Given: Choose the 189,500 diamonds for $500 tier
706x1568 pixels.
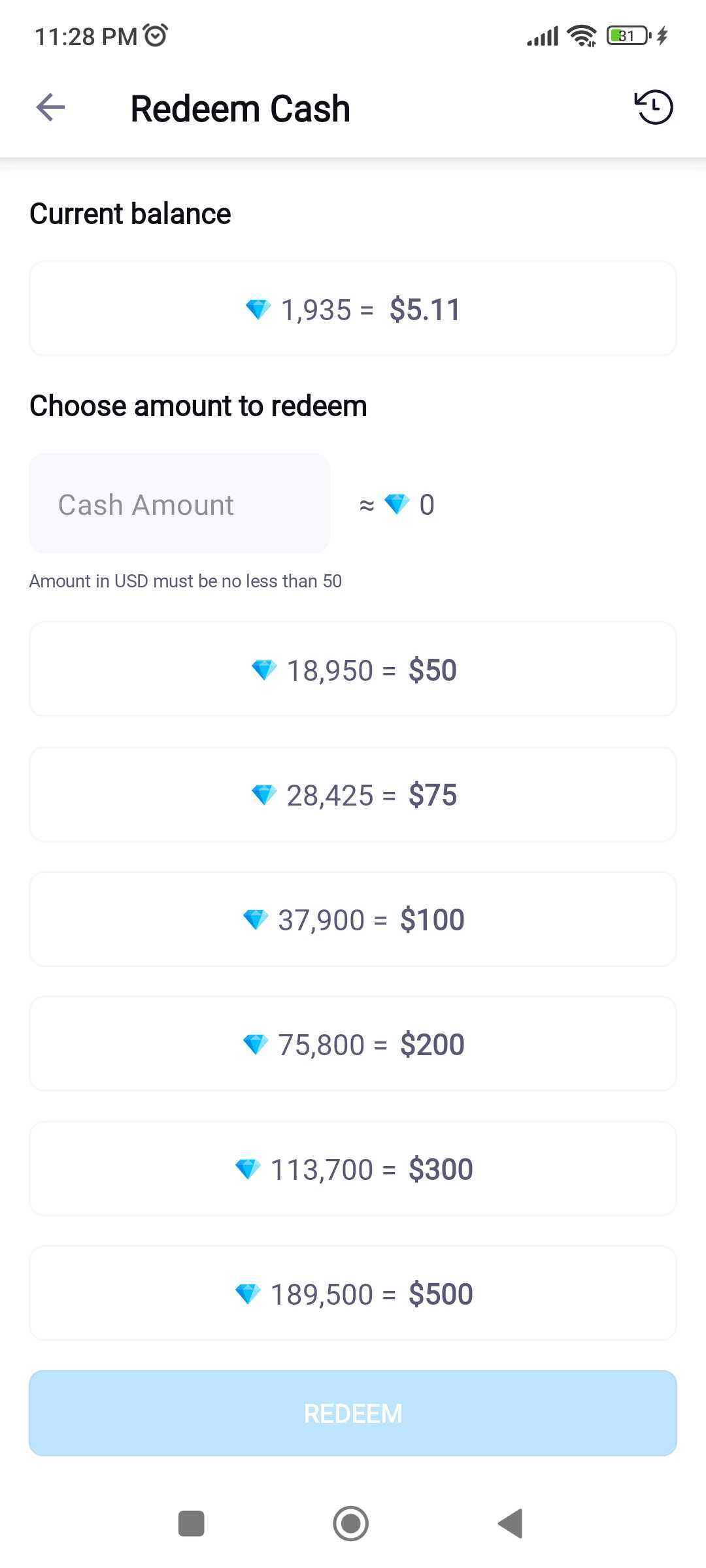Looking at the screenshot, I should [353, 1293].
